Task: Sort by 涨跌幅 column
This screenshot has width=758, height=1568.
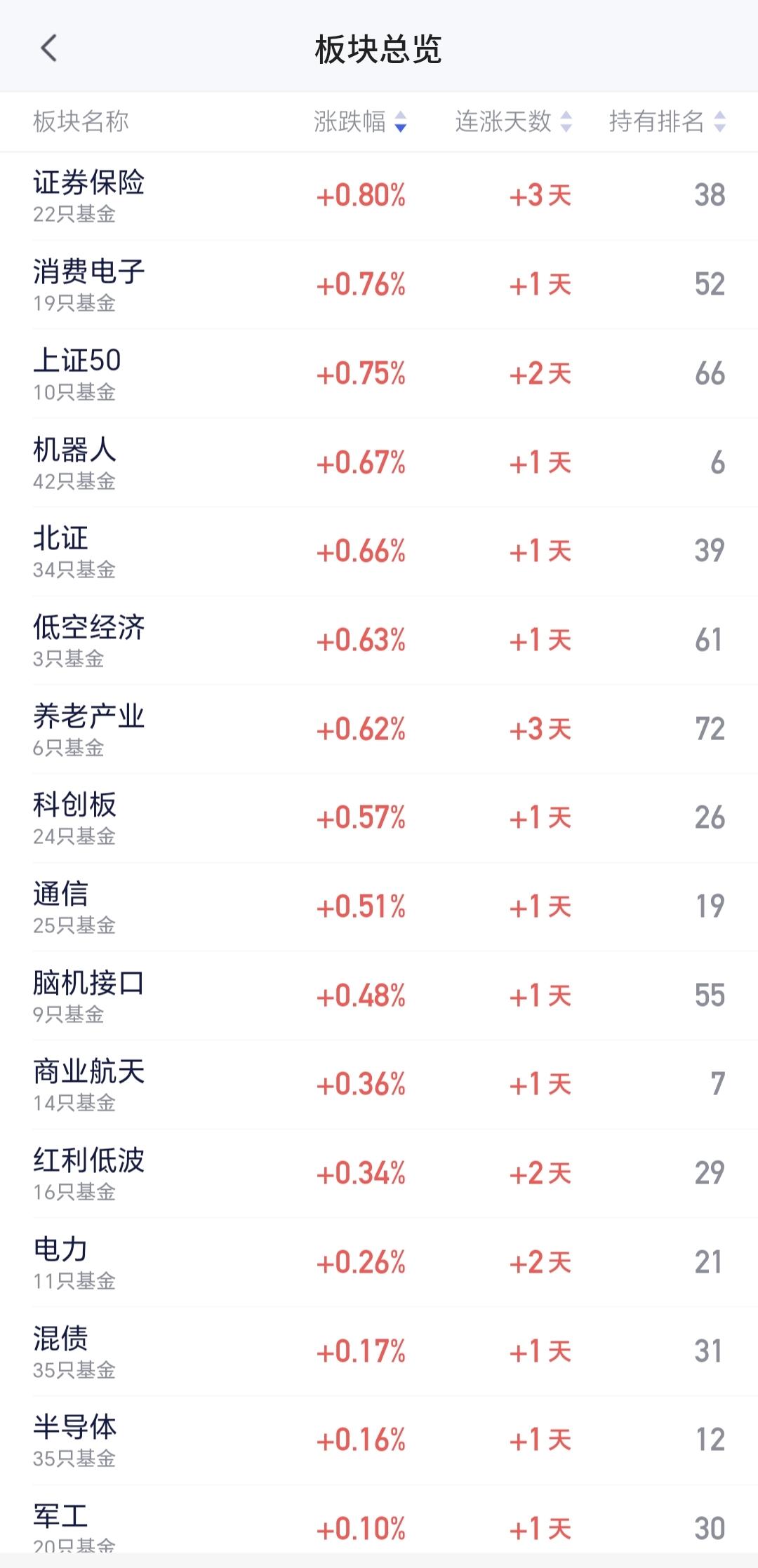Action: coord(360,121)
